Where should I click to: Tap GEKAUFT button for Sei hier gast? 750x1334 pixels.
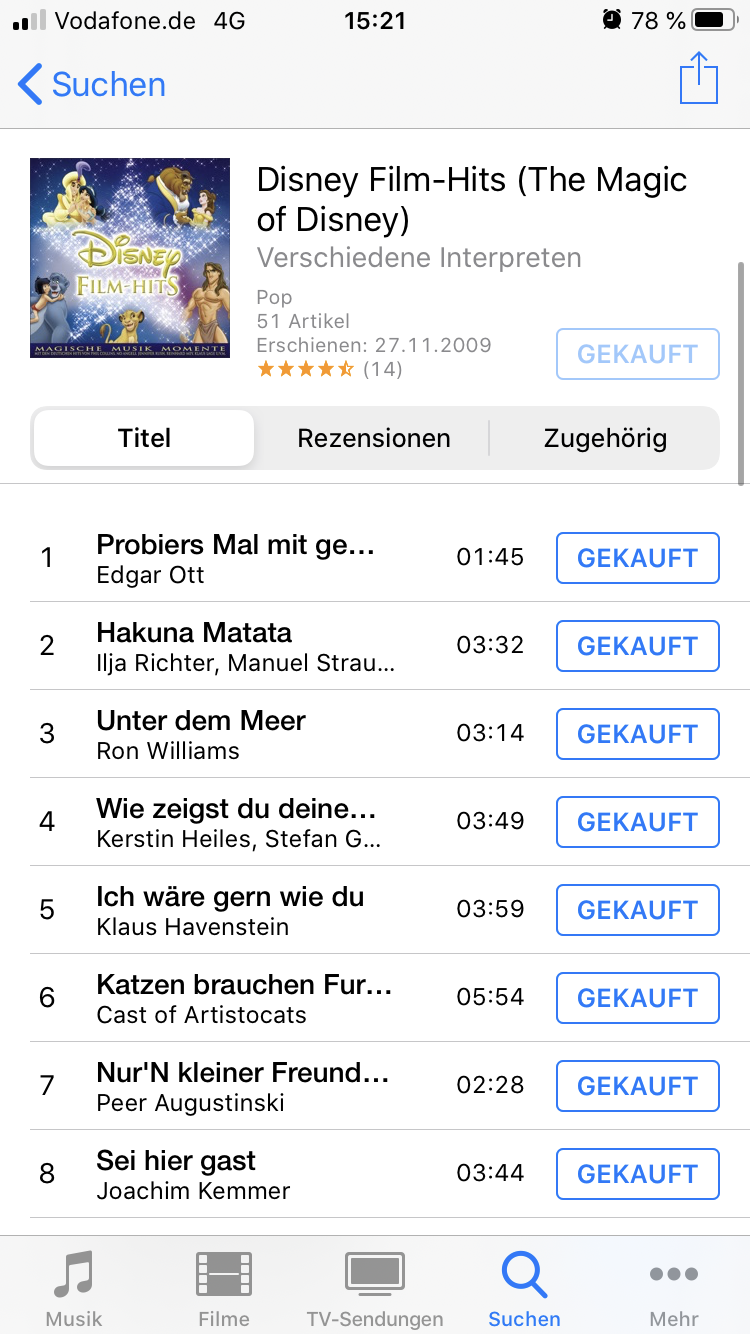tap(637, 1174)
